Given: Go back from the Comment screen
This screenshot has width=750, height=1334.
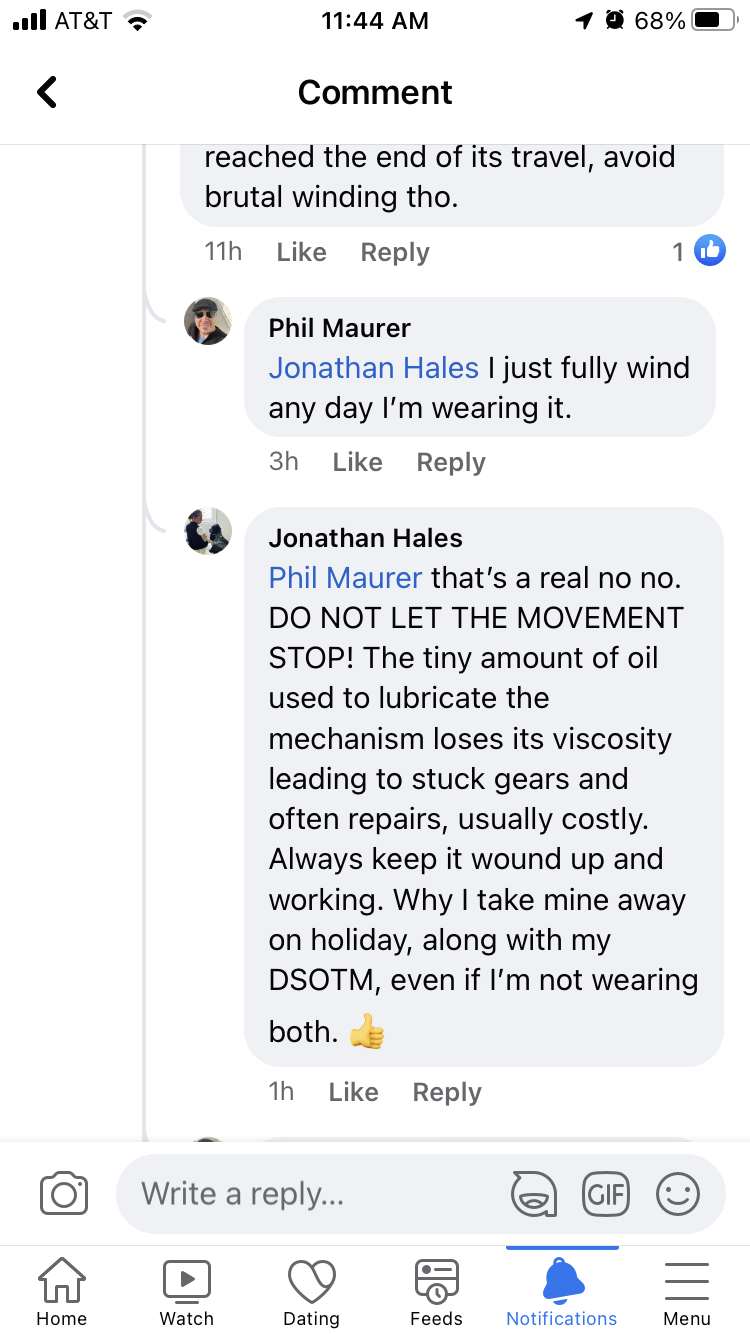Looking at the screenshot, I should click(47, 92).
